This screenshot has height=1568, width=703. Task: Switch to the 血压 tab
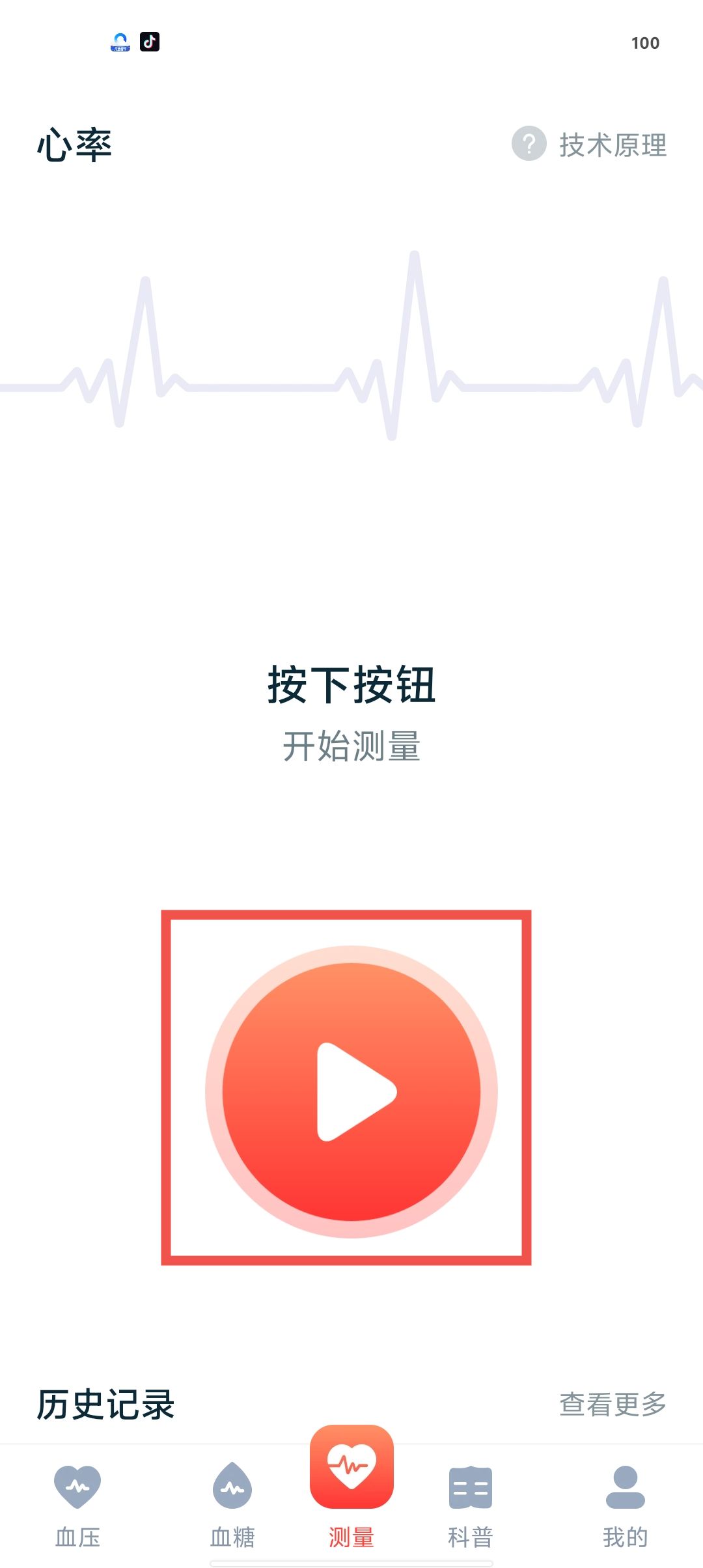77,1505
